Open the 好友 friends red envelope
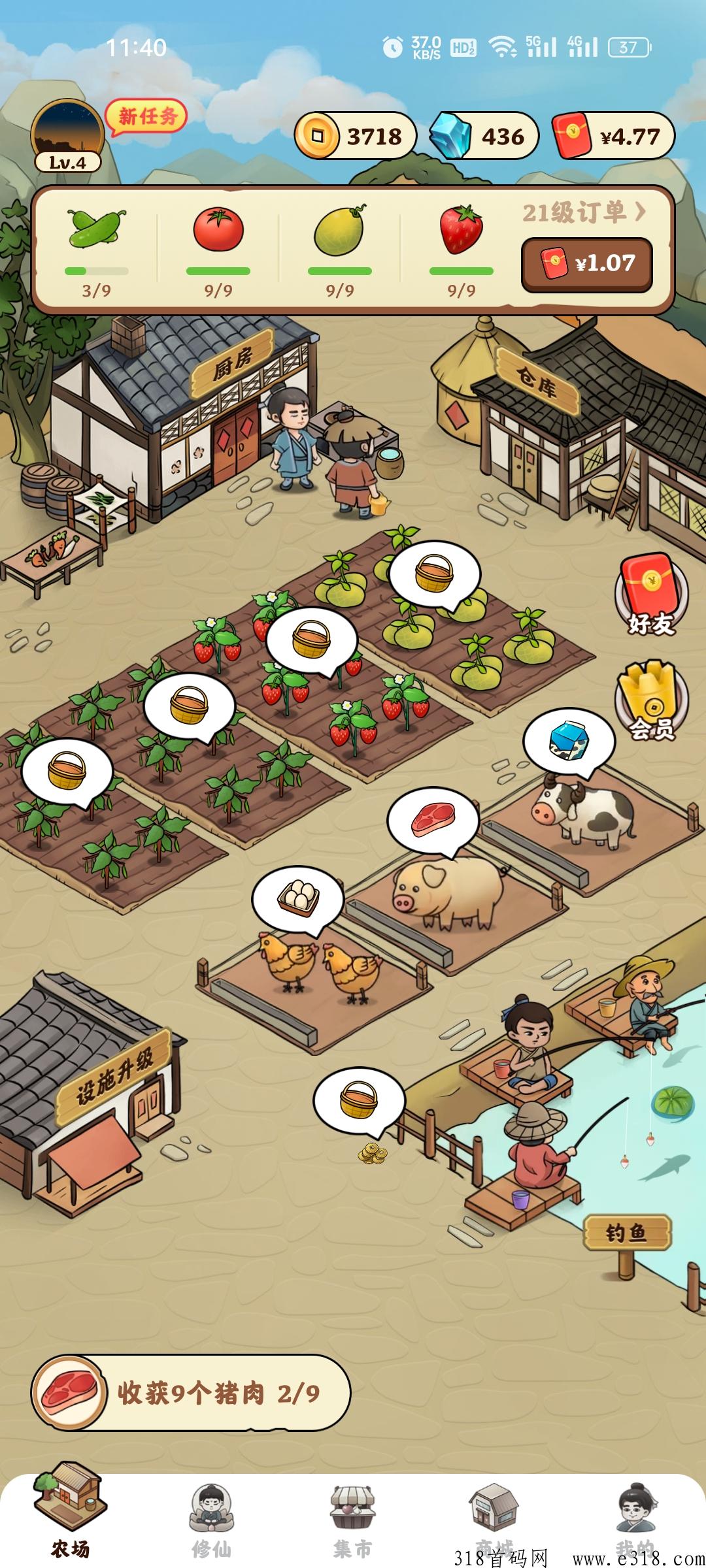This screenshot has height=1568, width=706. coord(652,596)
